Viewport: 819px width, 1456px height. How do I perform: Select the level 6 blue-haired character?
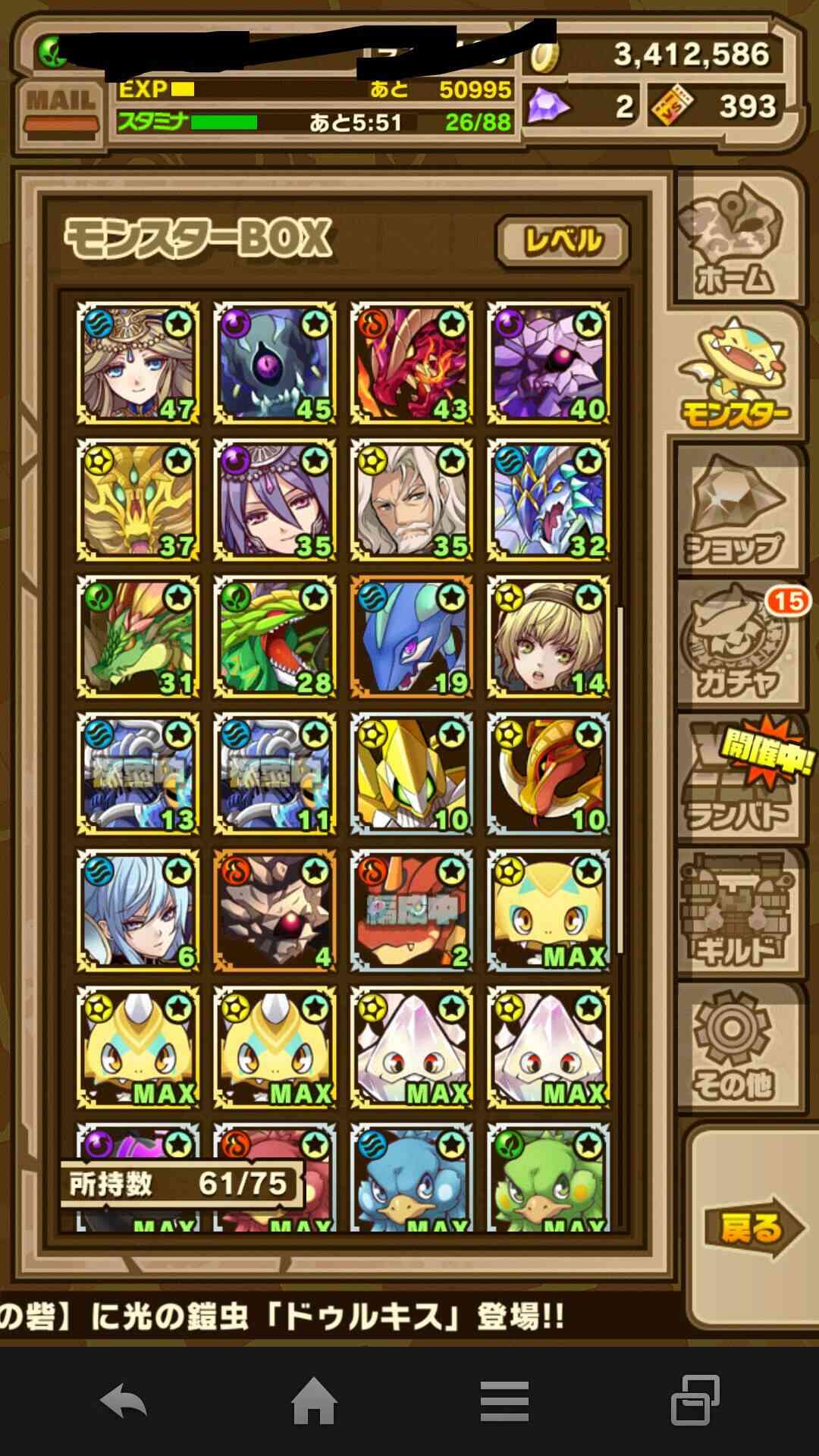click(138, 910)
